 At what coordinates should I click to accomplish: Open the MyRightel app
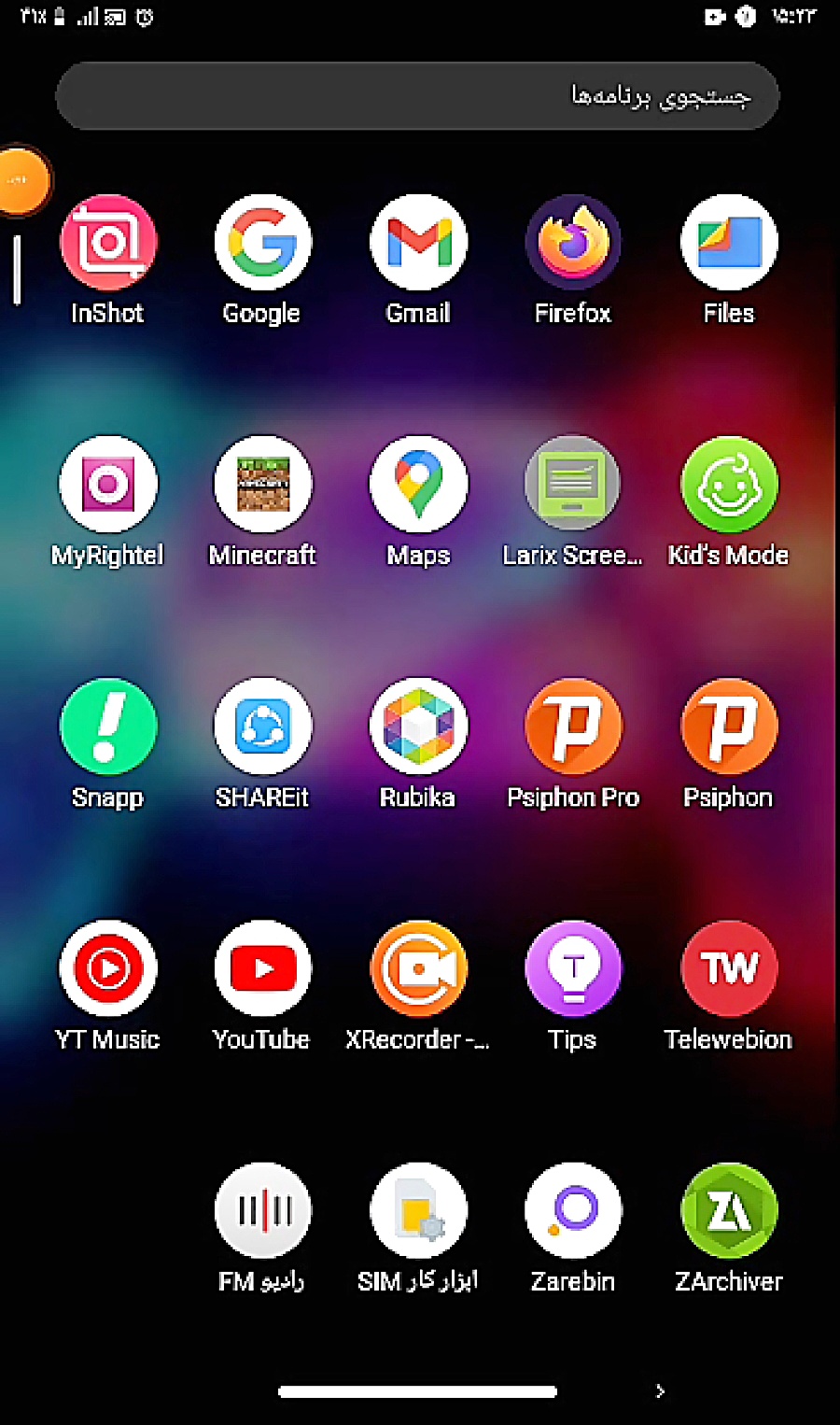click(107, 484)
